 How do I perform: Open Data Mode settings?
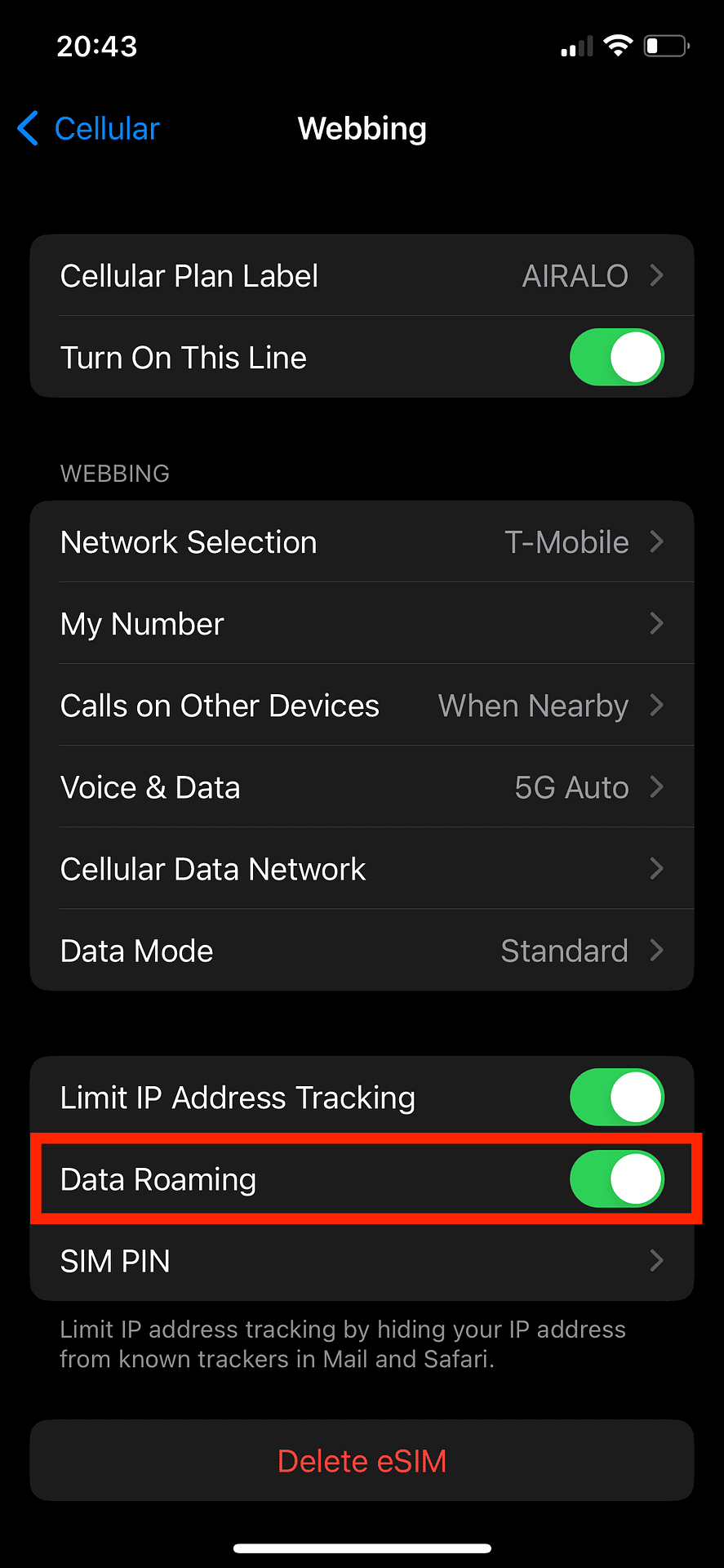pyautogui.click(x=362, y=951)
